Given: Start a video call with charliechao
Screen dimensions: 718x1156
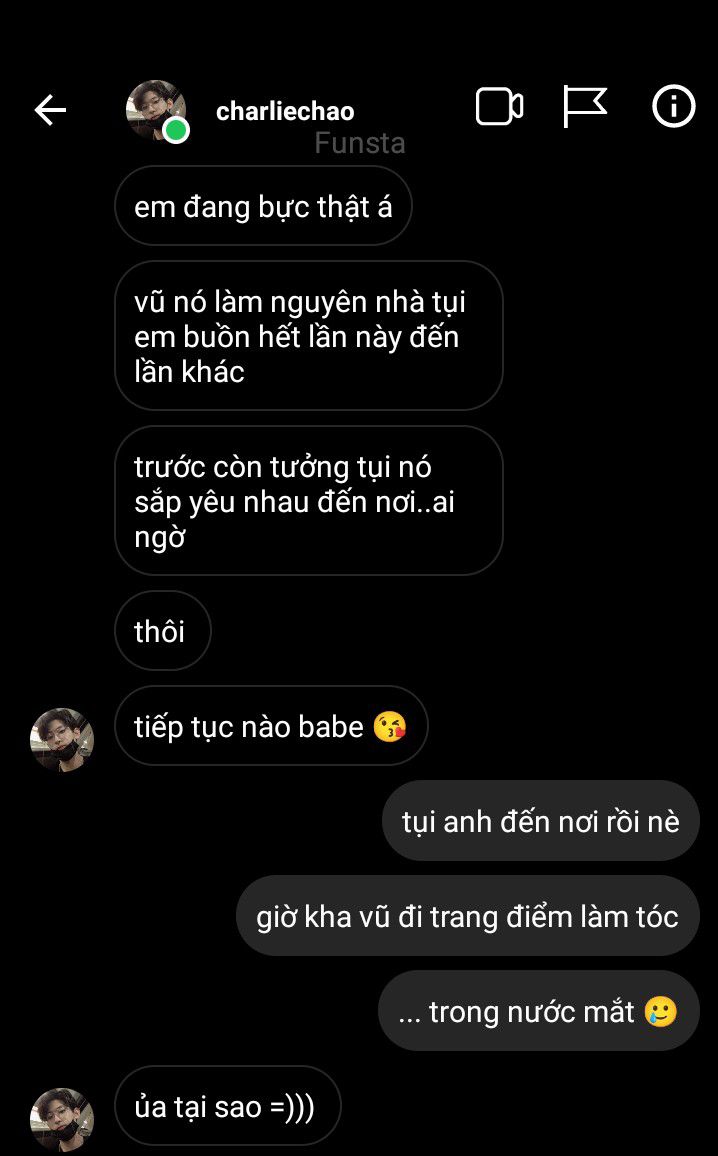Looking at the screenshot, I should (500, 107).
